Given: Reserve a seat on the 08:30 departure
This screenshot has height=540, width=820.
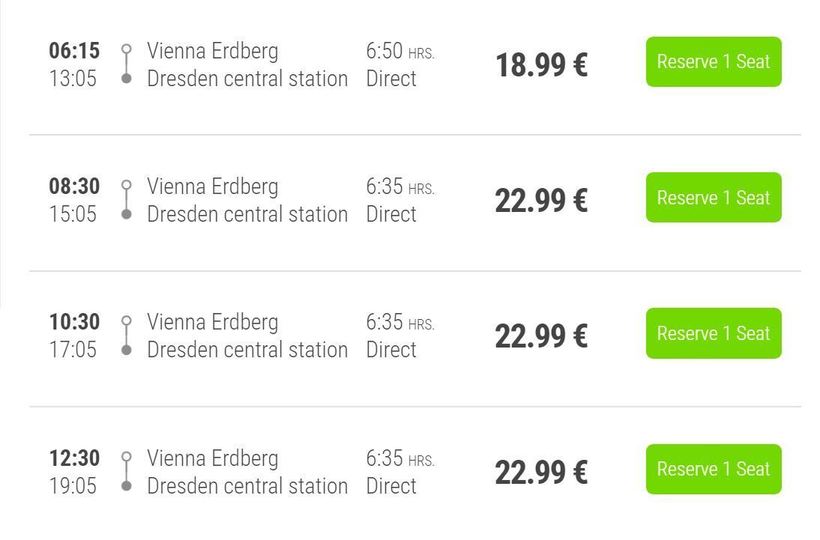Looking at the screenshot, I should click(x=713, y=198).
